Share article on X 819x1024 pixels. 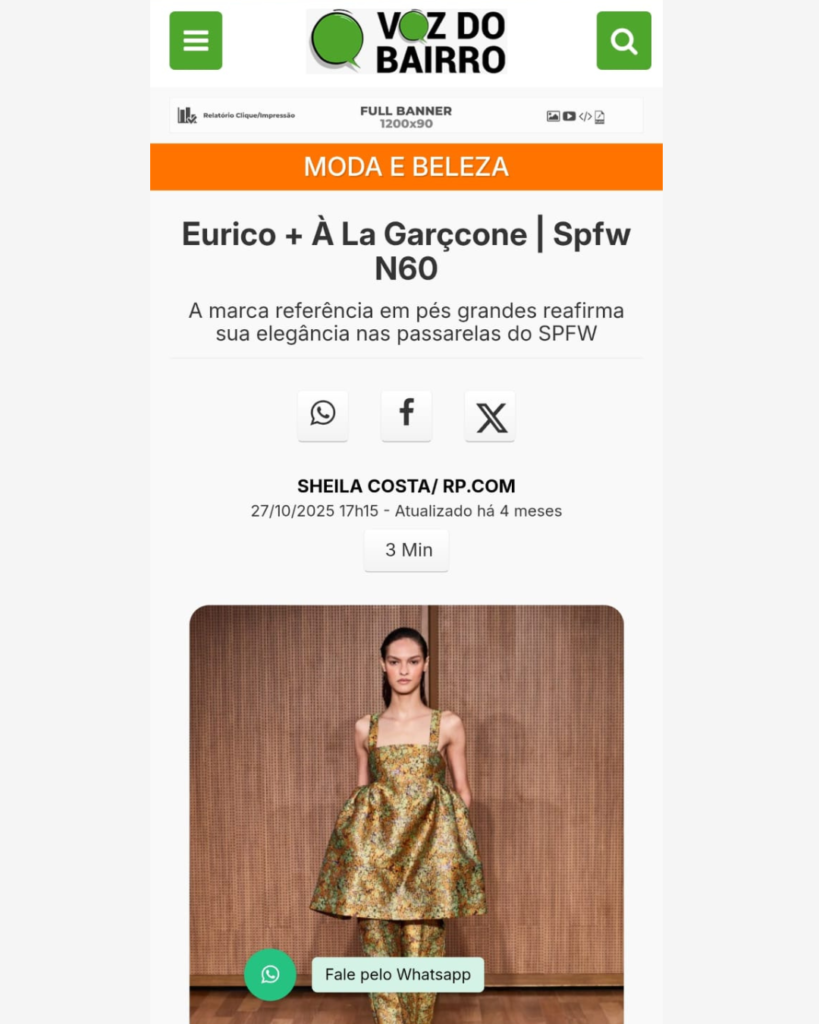point(490,416)
